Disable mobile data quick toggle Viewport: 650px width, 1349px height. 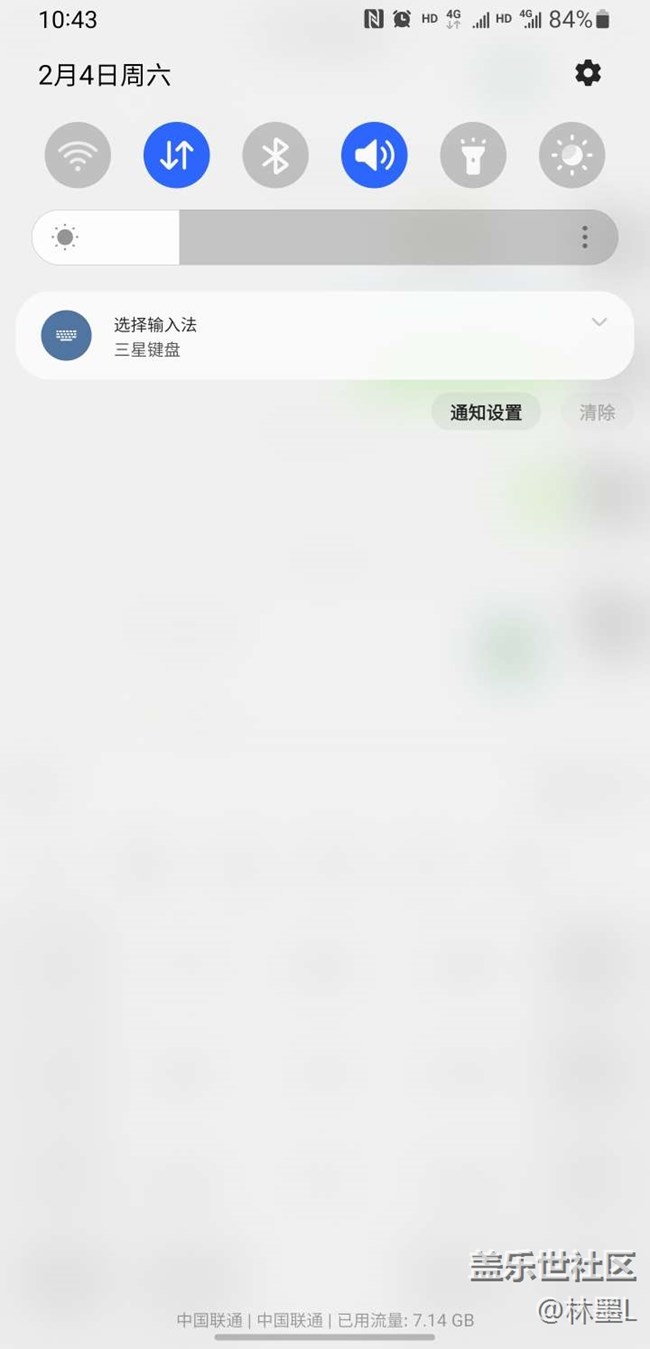[176, 155]
